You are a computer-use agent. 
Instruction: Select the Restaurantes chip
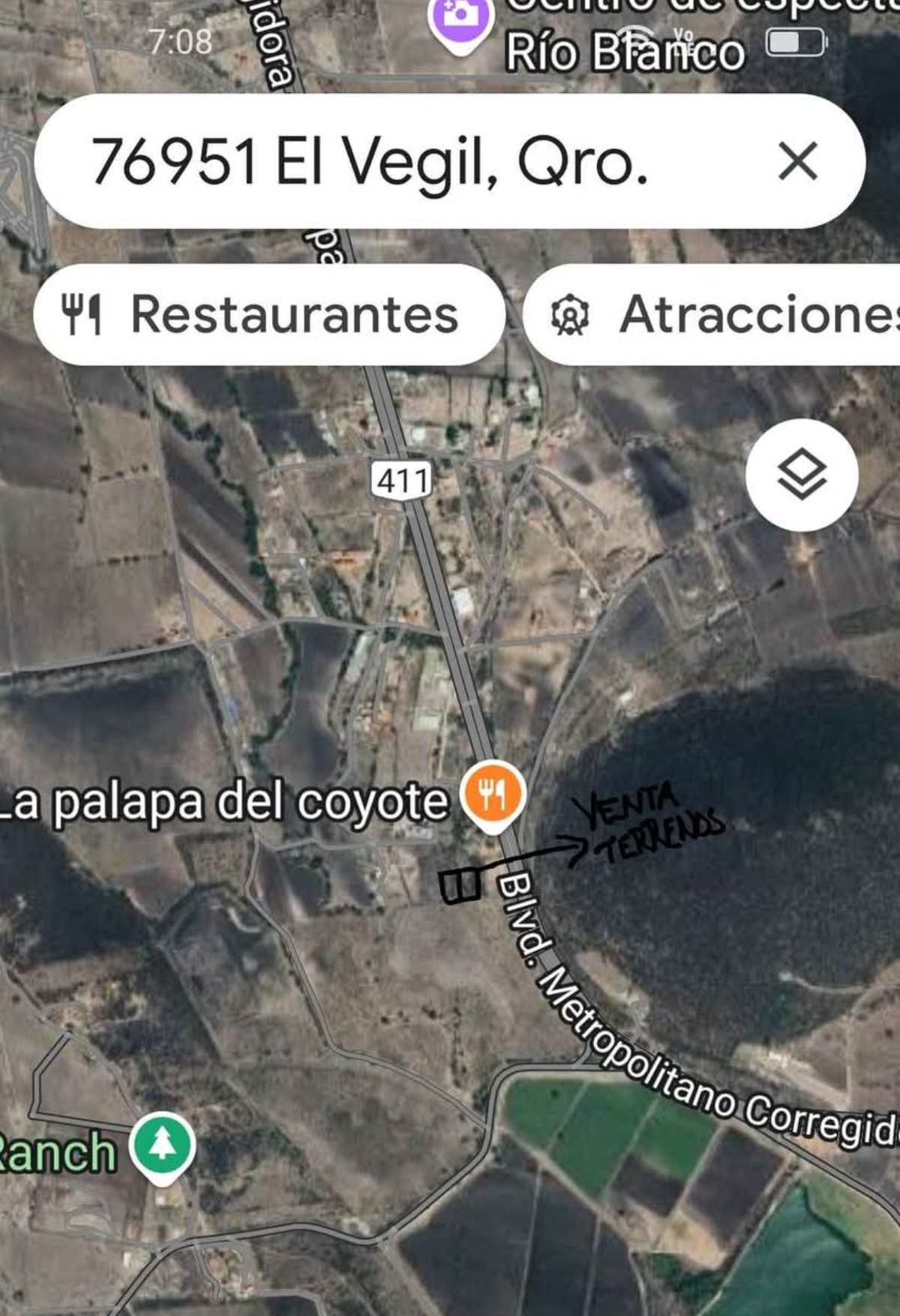pyautogui.click(x=268, y=314)
